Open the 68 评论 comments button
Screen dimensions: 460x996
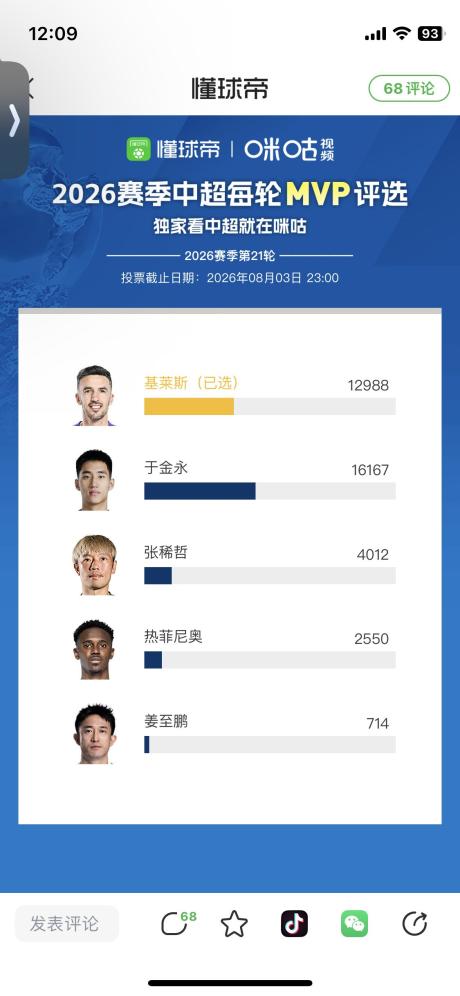point(409,88)
